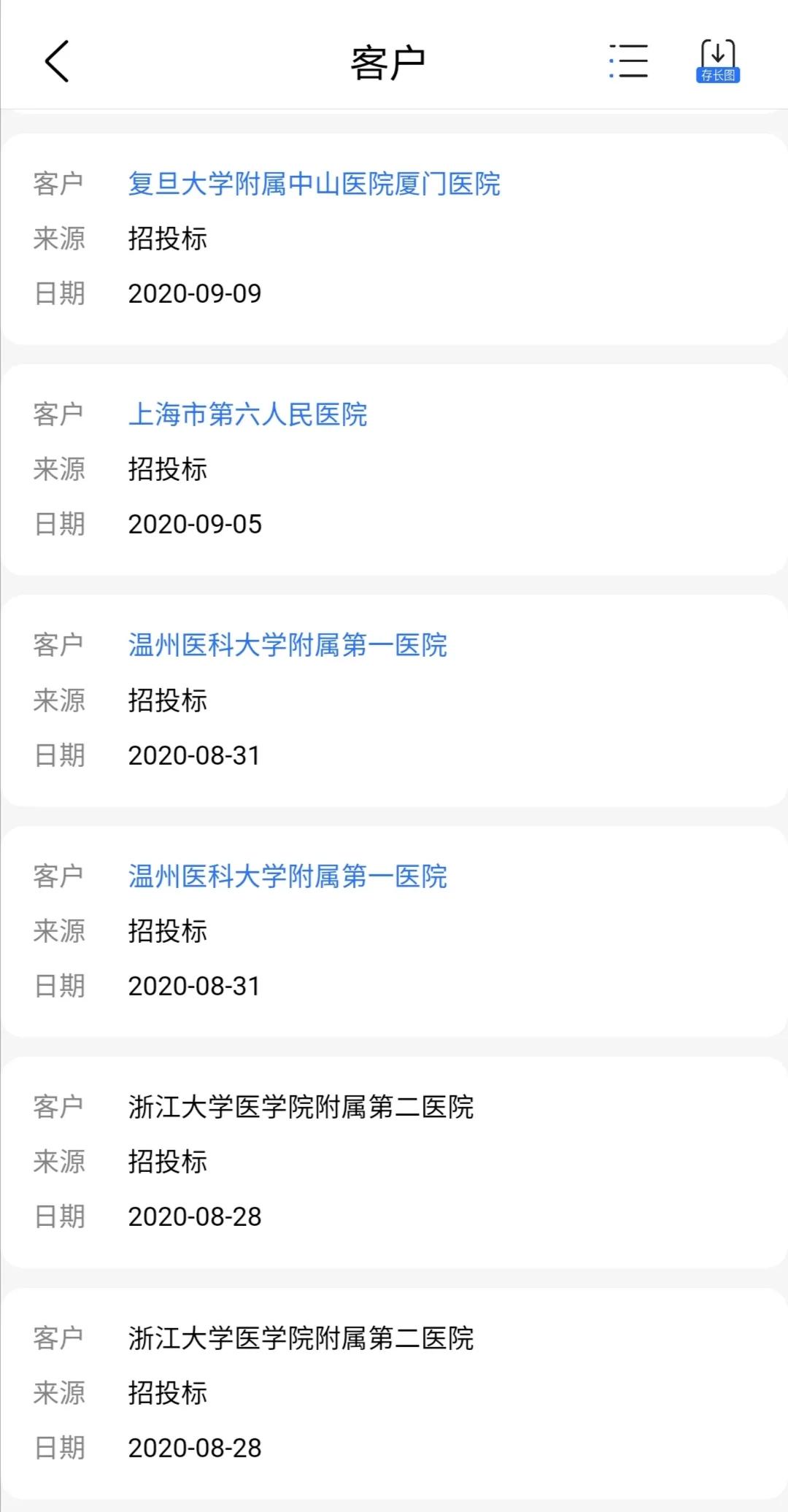Tap the date 2020-09-09 on first card
This screenshot has width=788, height=1512.
(x=194, y=292)
